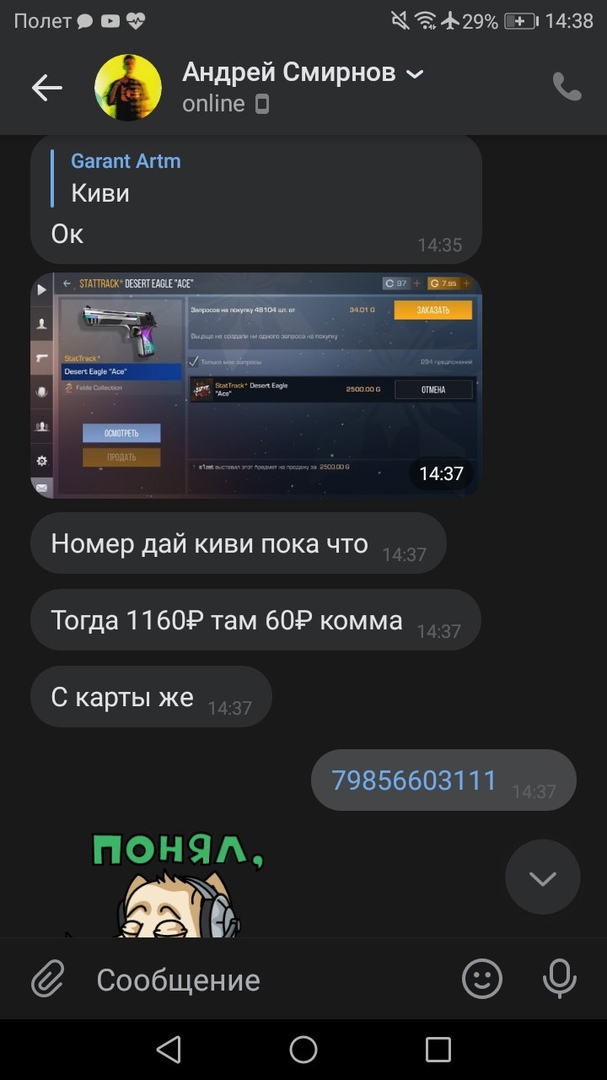Attach a file with the paperclip
The image size is (607, 1080).
pyautogui.click(x=47, y=979)
